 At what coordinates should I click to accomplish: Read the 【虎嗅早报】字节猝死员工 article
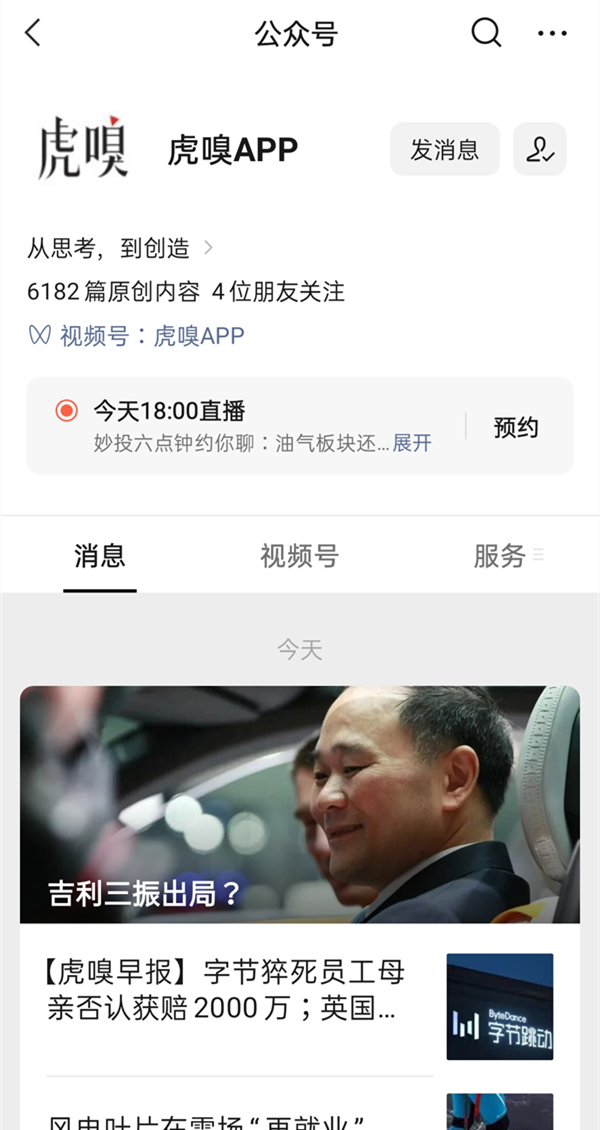(227, 990)
